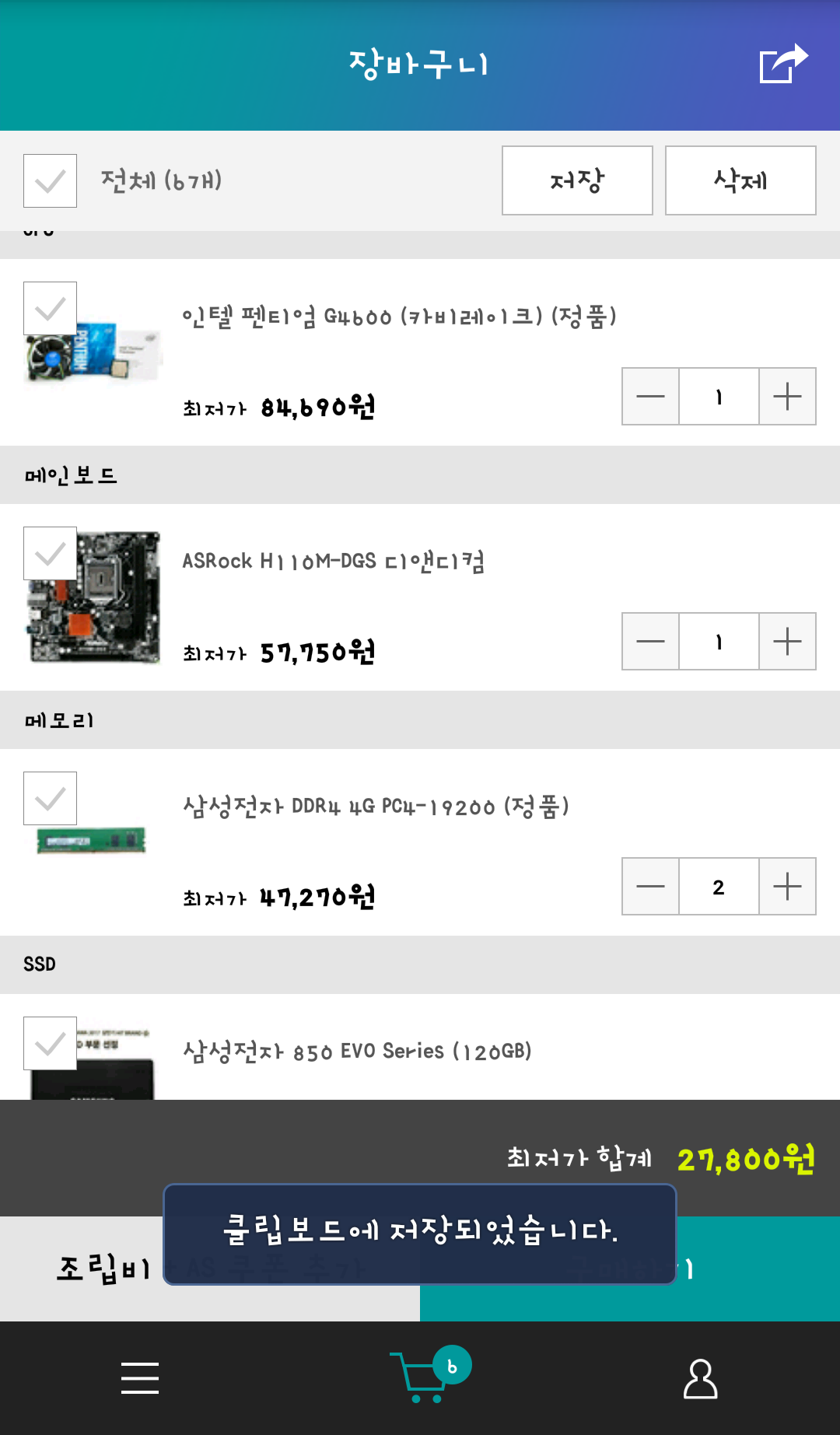
Task: Increase quantity of ASRock H110M-DGS
Action: point(787,642)
